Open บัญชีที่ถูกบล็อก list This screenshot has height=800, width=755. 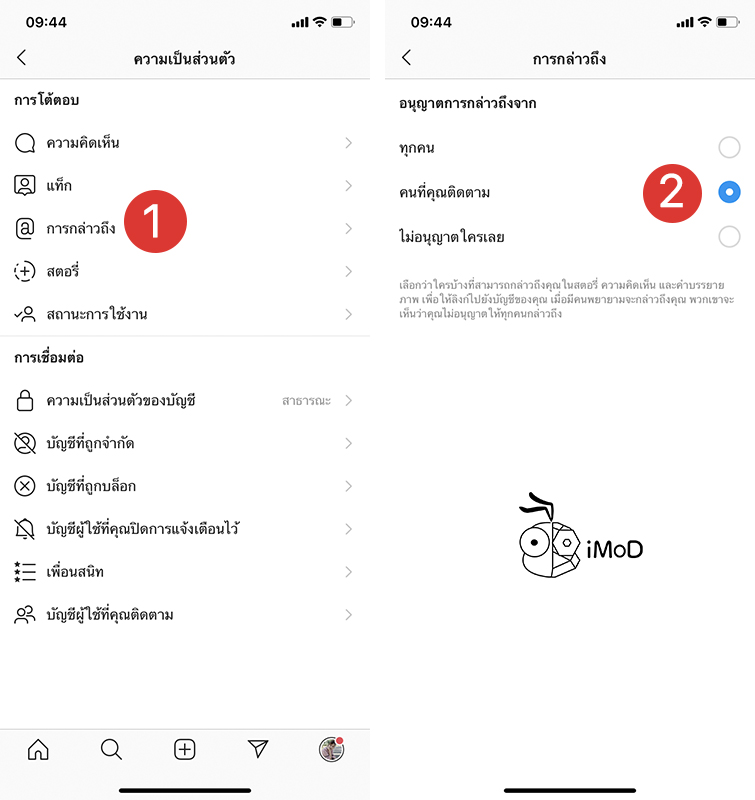pyautogui.click(x=184, y=487)
